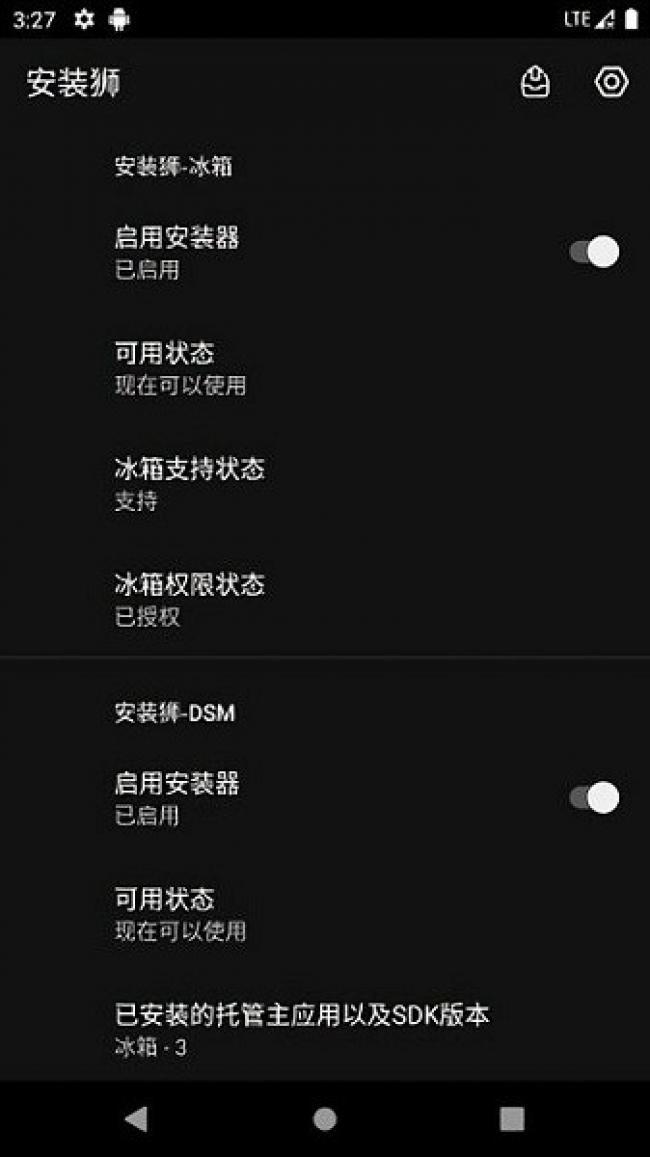Open 冰箱权限状态 row

pos(325,600)
